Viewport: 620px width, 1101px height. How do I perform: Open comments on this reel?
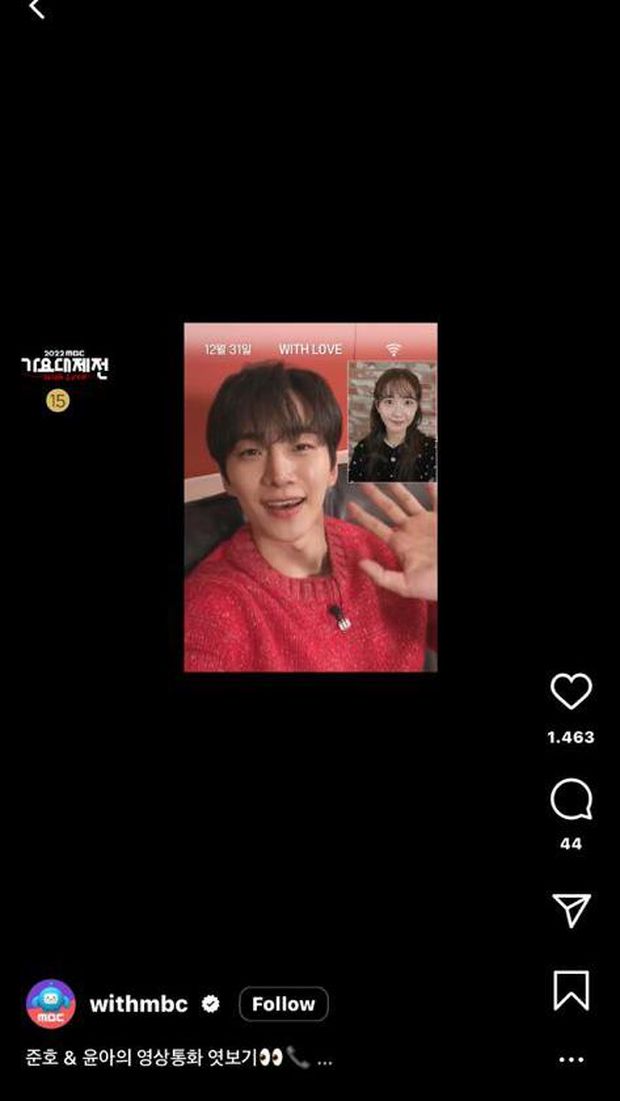[x=571, y=801]
